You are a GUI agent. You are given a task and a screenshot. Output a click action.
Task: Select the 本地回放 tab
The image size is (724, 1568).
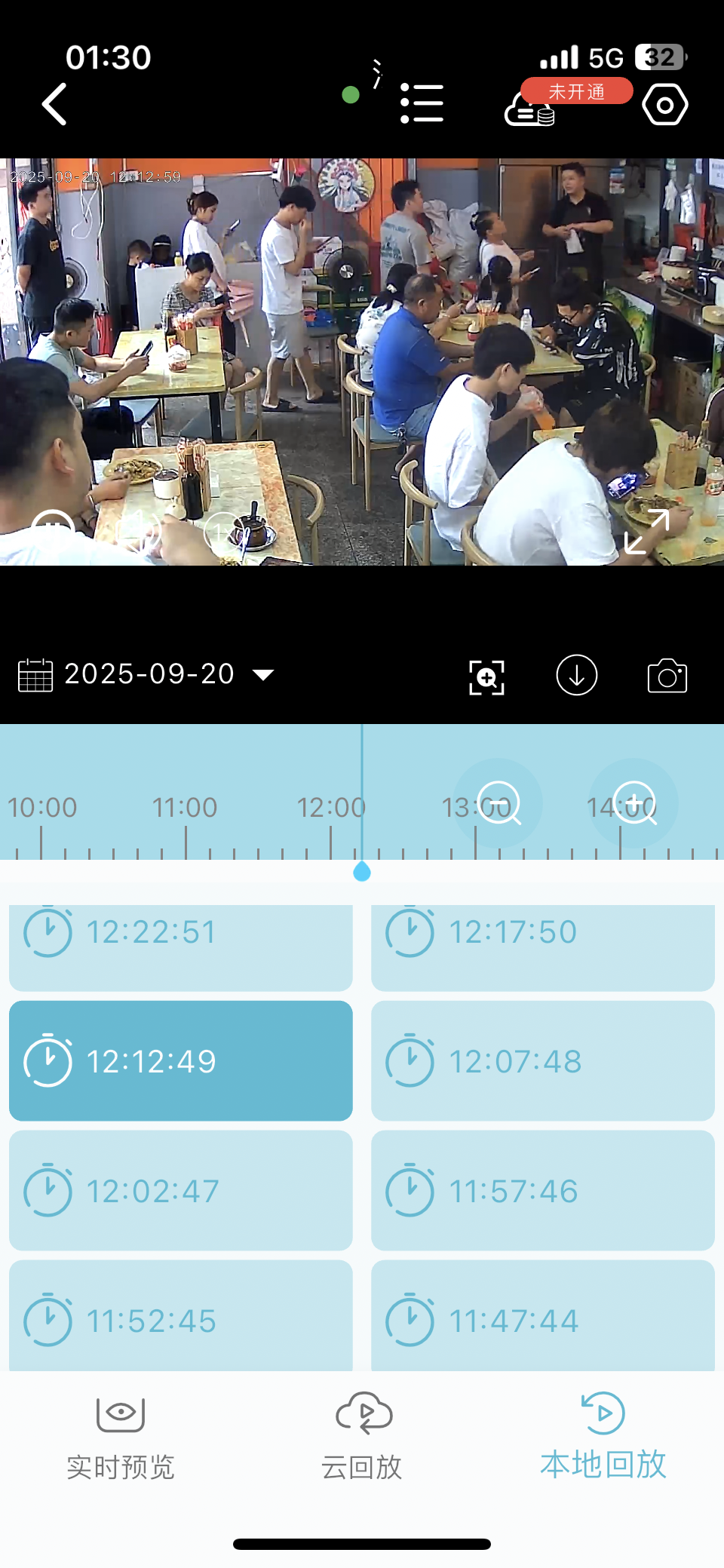click(603, 1438)
